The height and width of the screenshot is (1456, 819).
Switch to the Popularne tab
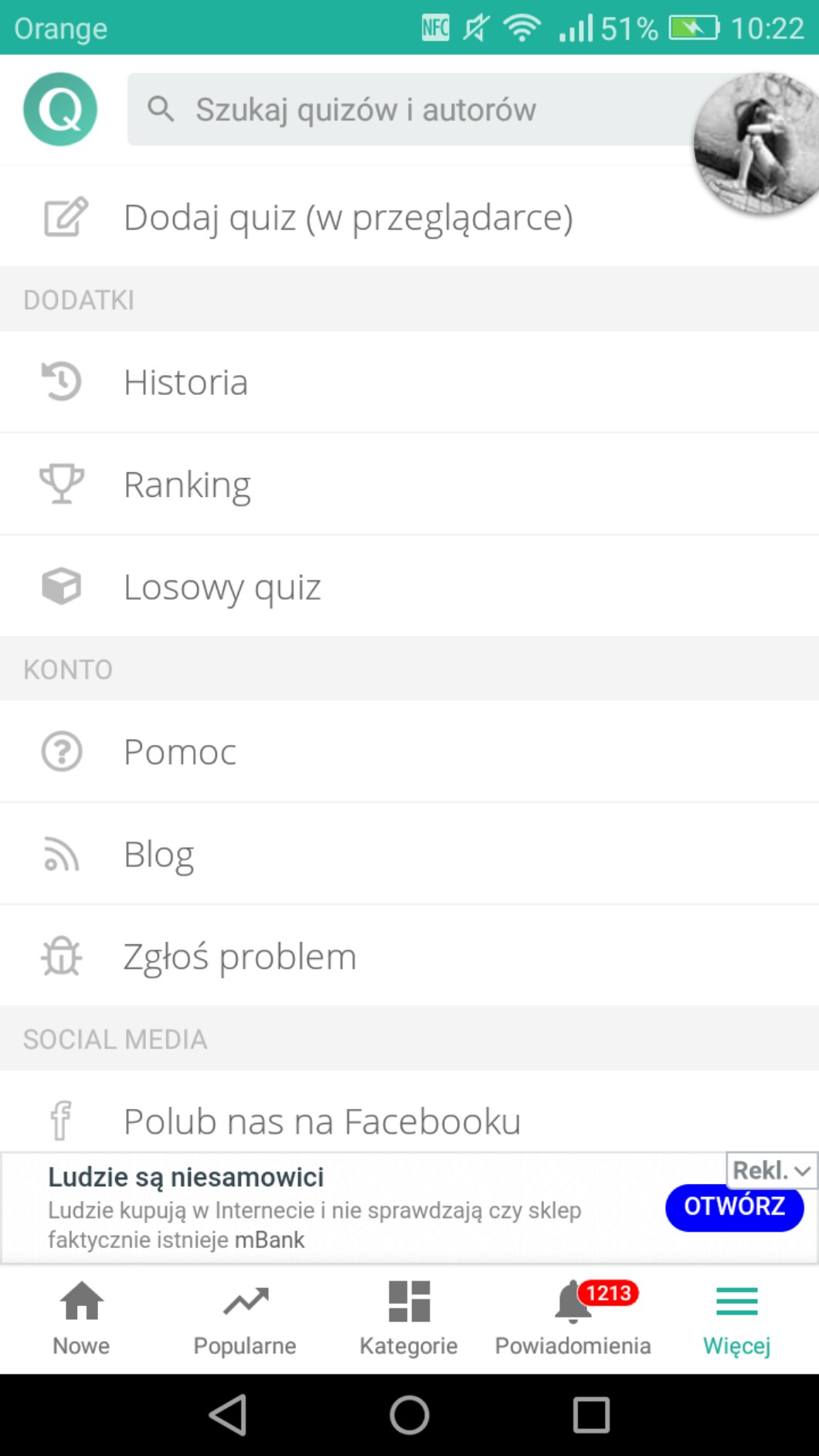coord(245,1318)
